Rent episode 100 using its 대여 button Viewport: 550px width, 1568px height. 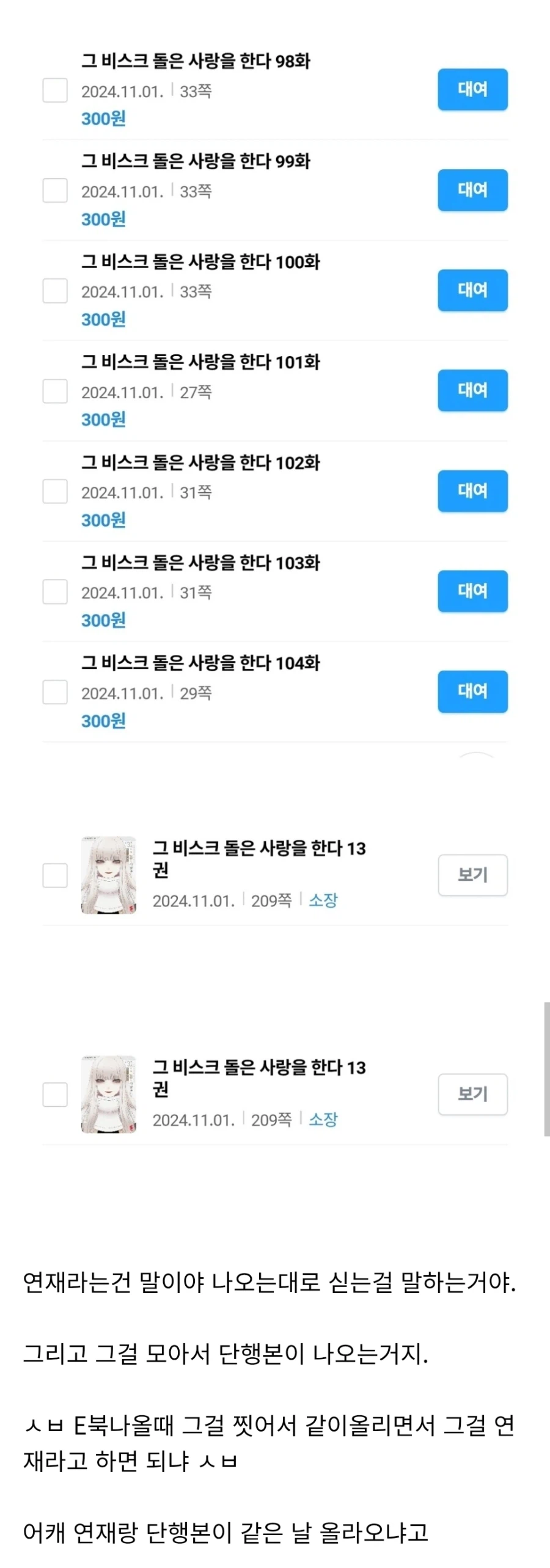(472, 290)
